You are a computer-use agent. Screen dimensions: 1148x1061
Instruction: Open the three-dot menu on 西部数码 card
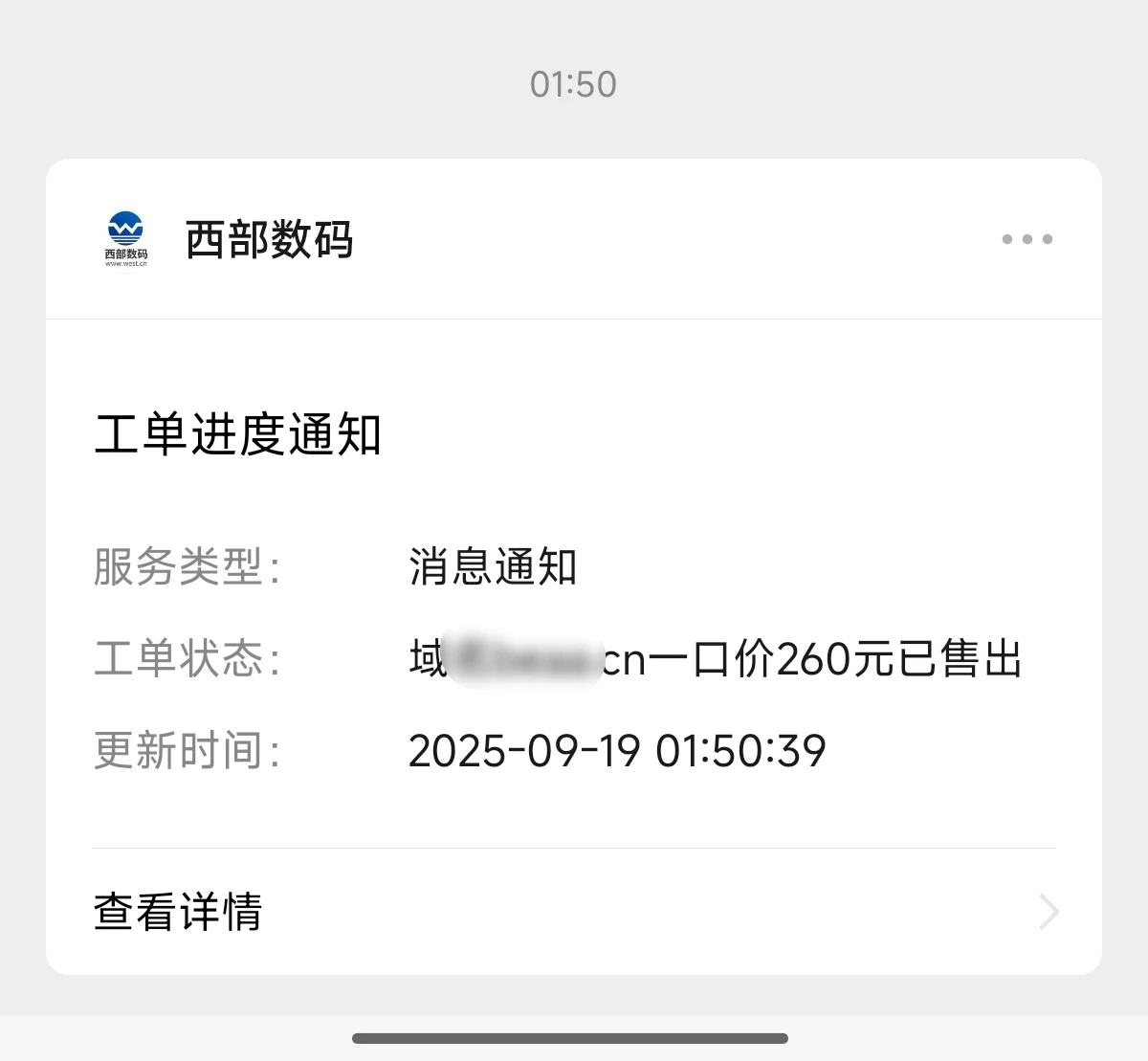tap(1027, 239)
